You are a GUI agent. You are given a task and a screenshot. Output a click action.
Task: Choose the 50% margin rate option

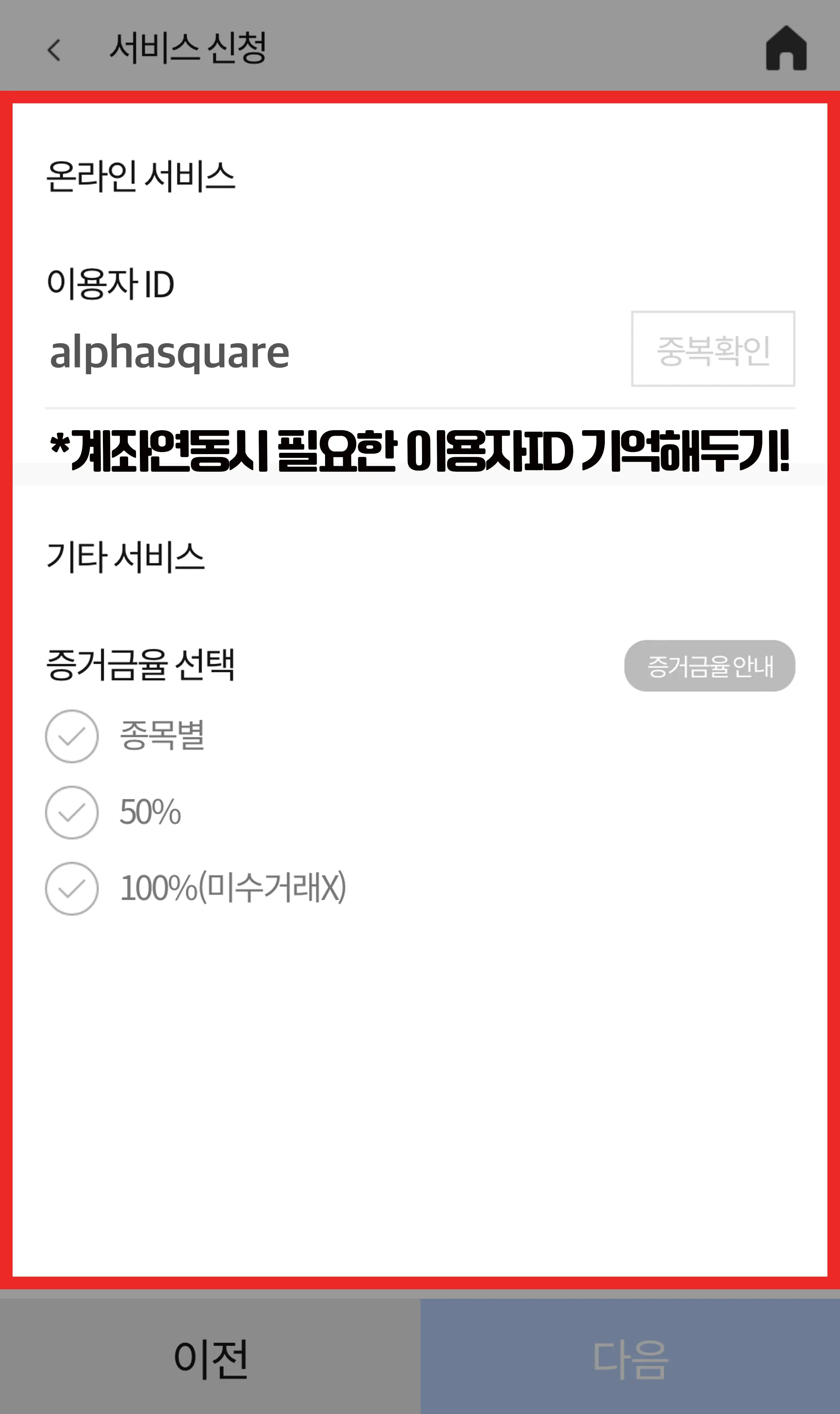point(72,812)
